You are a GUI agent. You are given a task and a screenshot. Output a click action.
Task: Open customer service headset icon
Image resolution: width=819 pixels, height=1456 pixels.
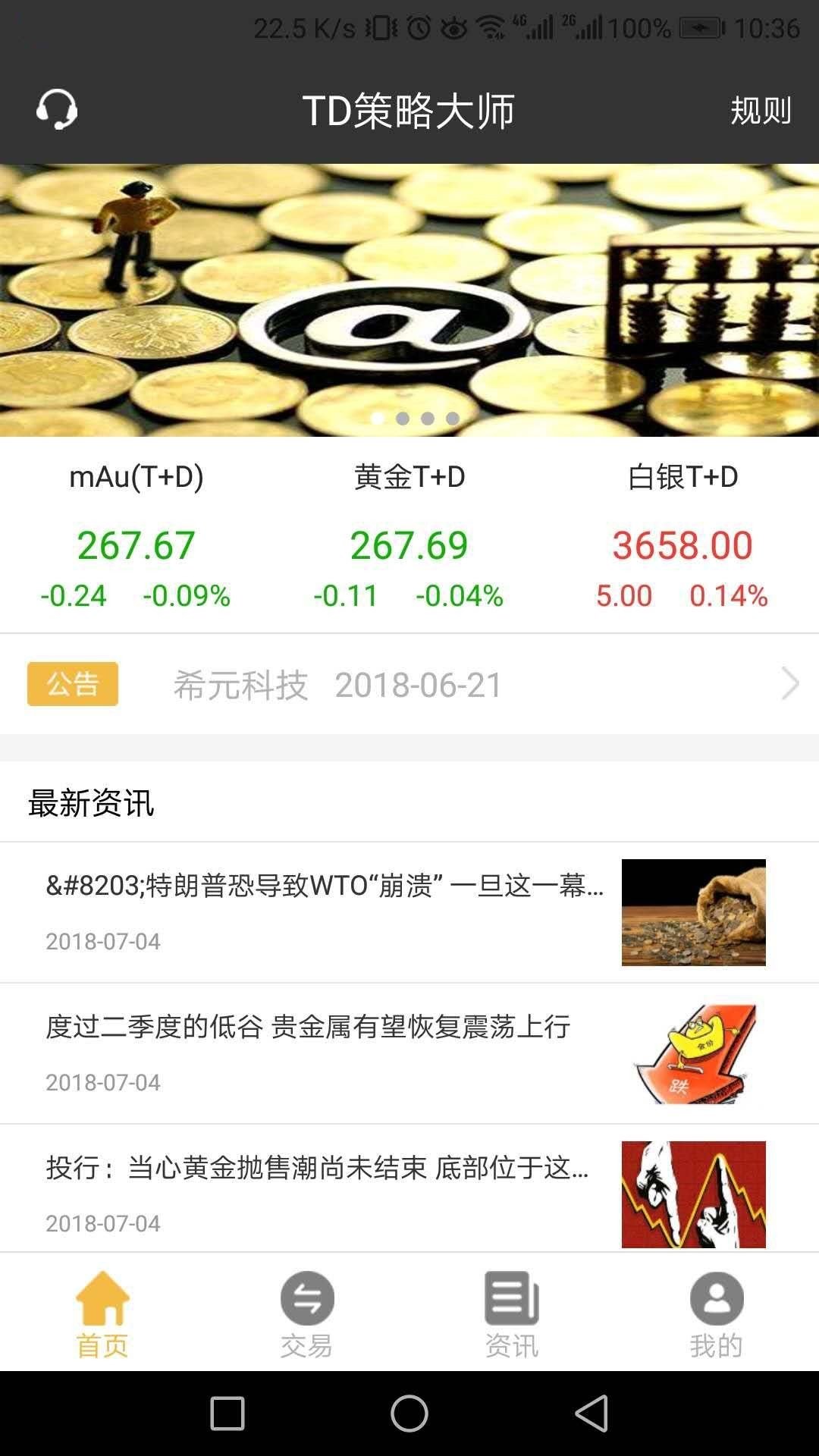pos(57,110)
